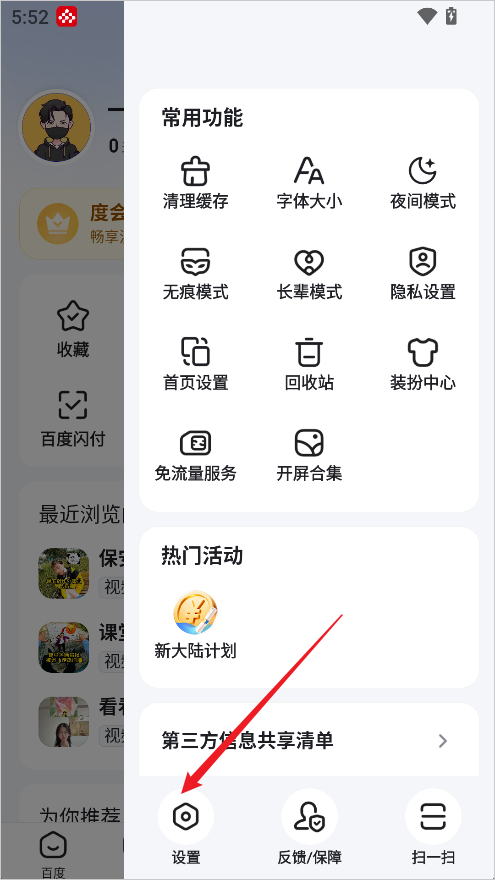495x880 pixels.
Task: Launch the 扫一扫 scanner
Action: 433,827
